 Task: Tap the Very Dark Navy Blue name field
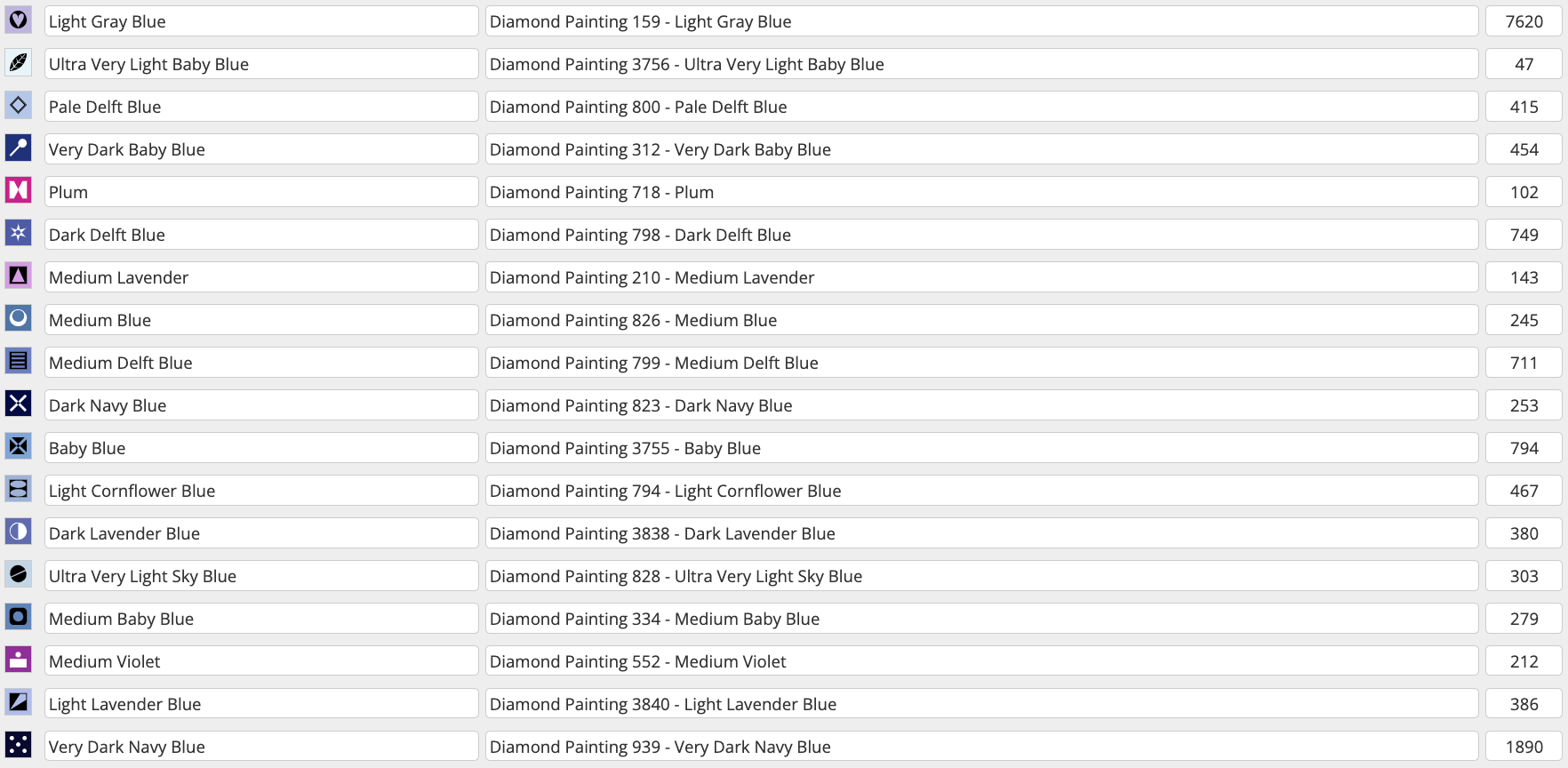click(260, 747)
